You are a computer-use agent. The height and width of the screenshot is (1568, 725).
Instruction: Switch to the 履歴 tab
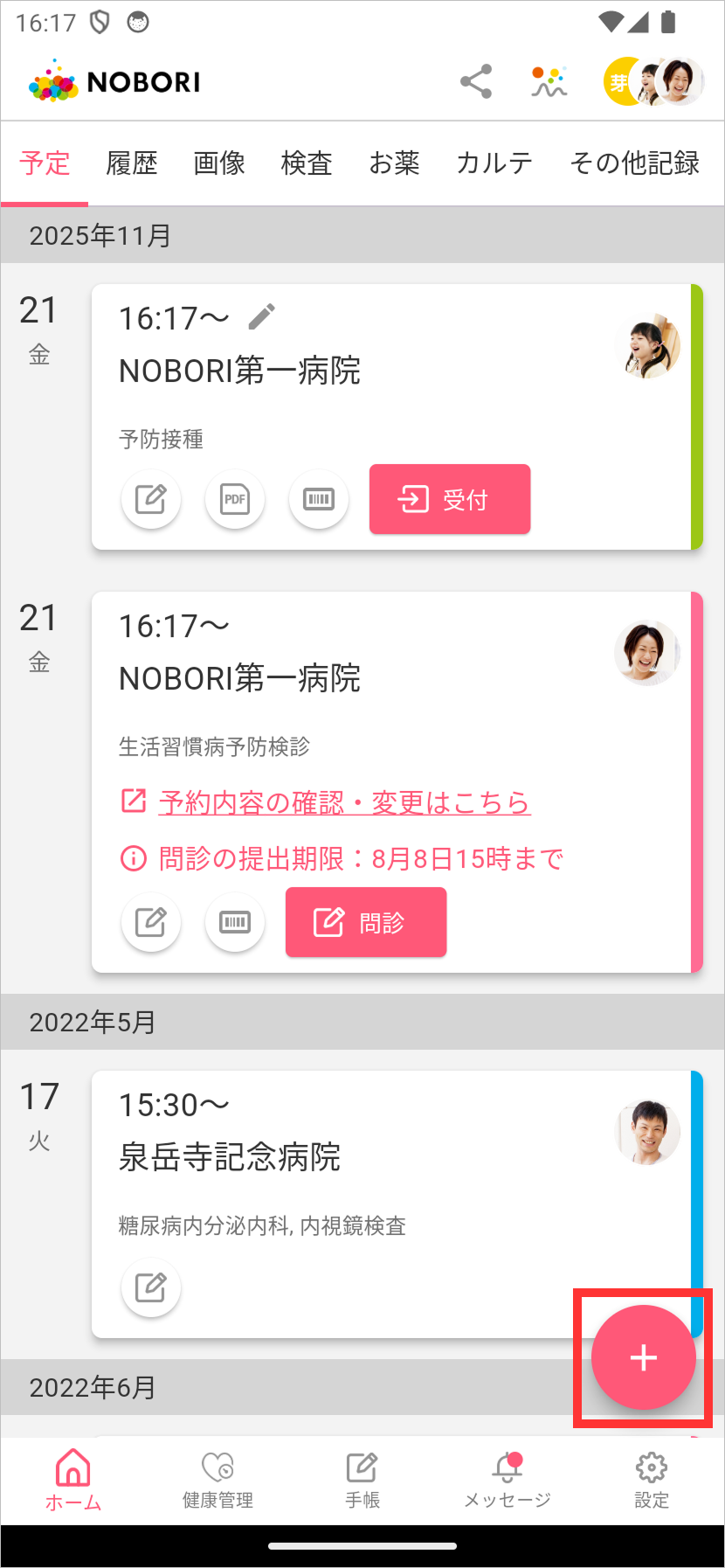(x=132, y=163)
